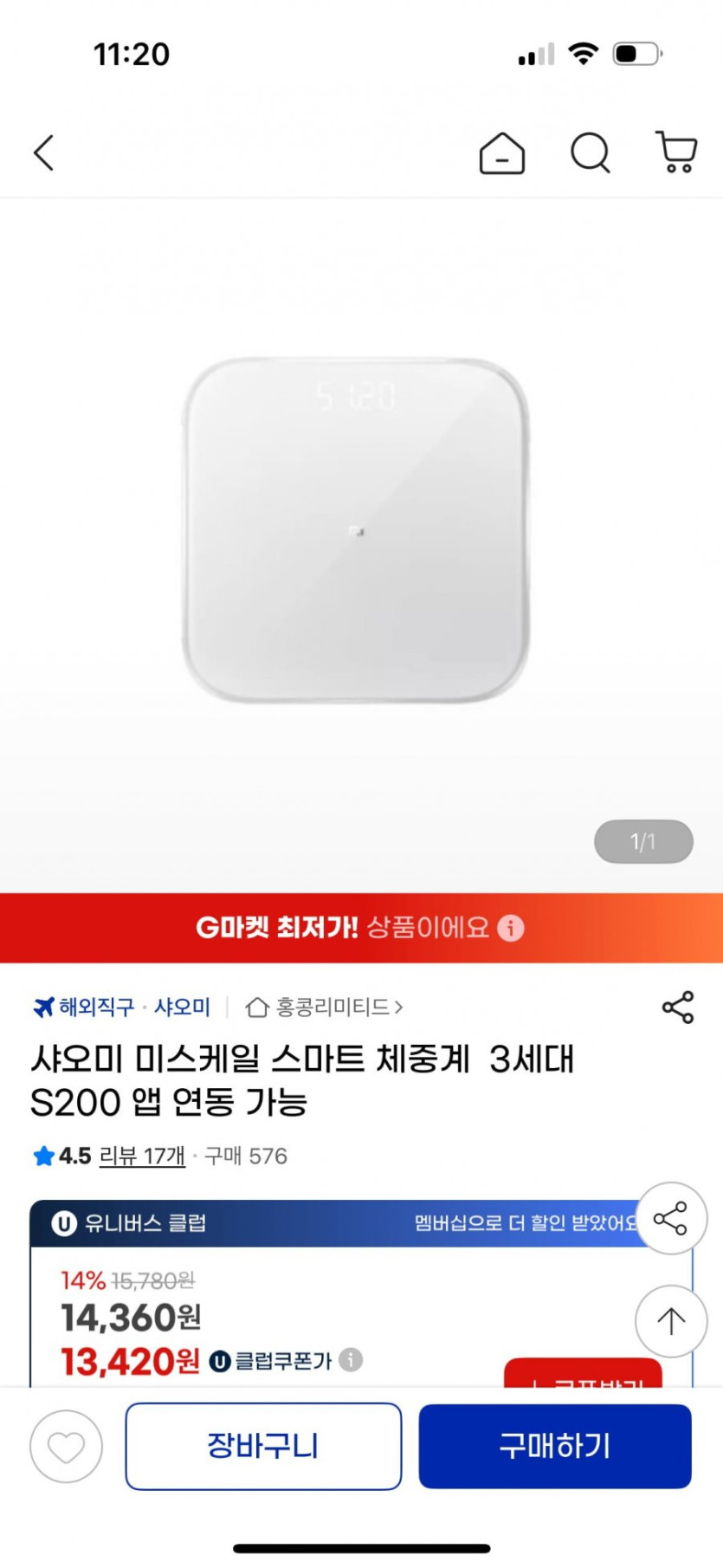Tap the share icon near 홍콩리미티드
Screen dimensions: 723x1568
[x=677, y=1008]
